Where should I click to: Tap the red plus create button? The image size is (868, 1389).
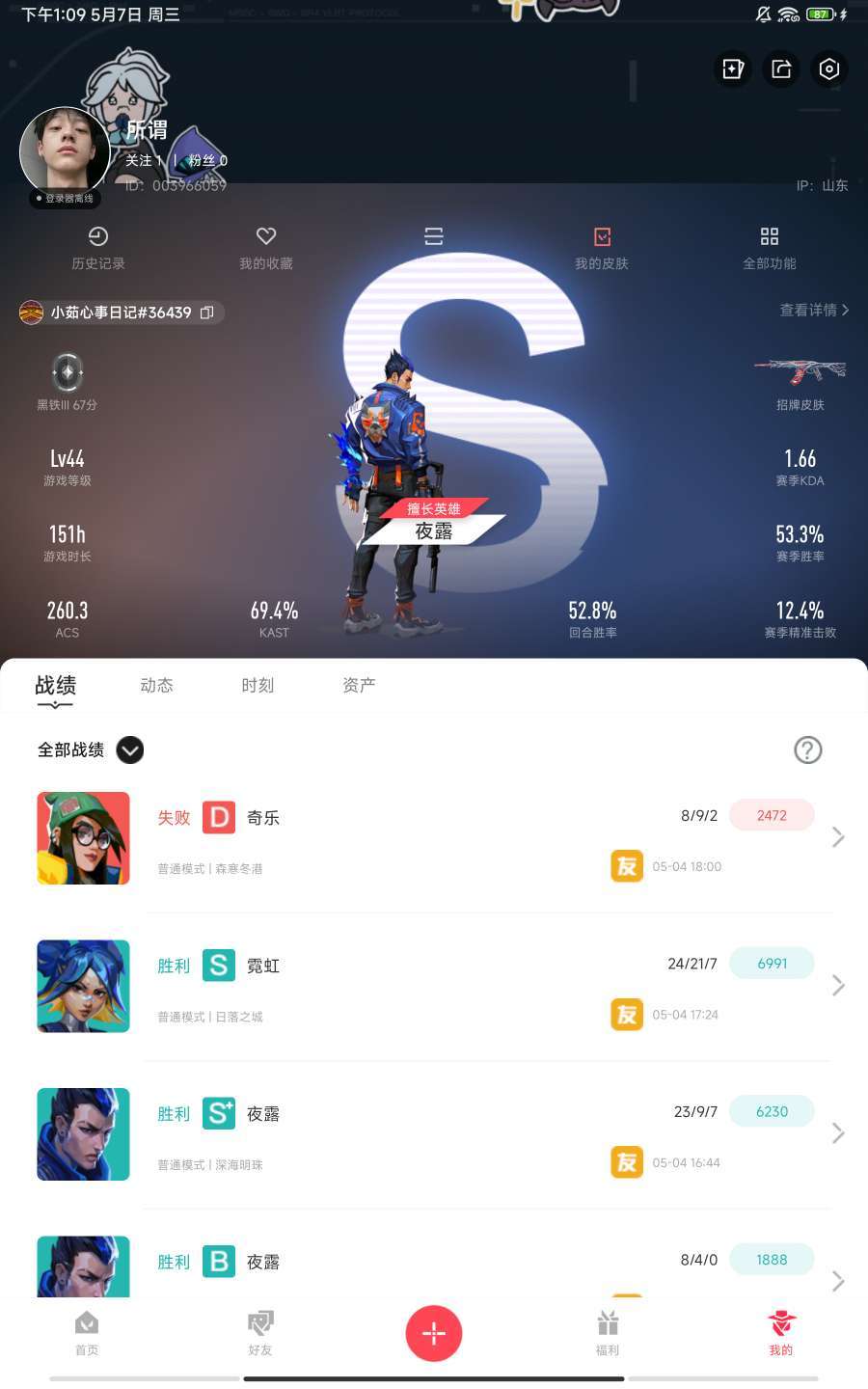coord(434,1333)
